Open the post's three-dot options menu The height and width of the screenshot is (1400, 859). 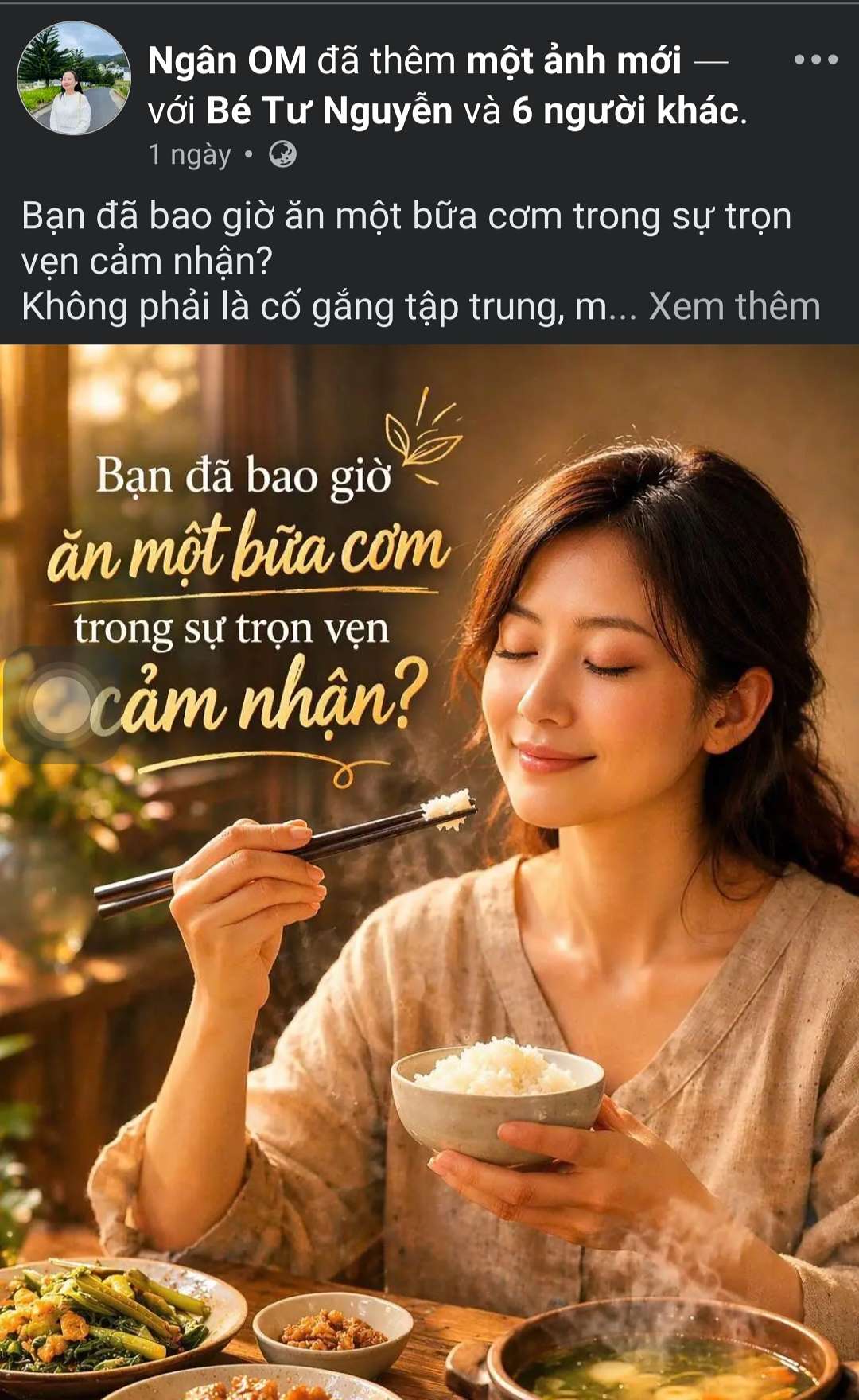tap(815, 60)
